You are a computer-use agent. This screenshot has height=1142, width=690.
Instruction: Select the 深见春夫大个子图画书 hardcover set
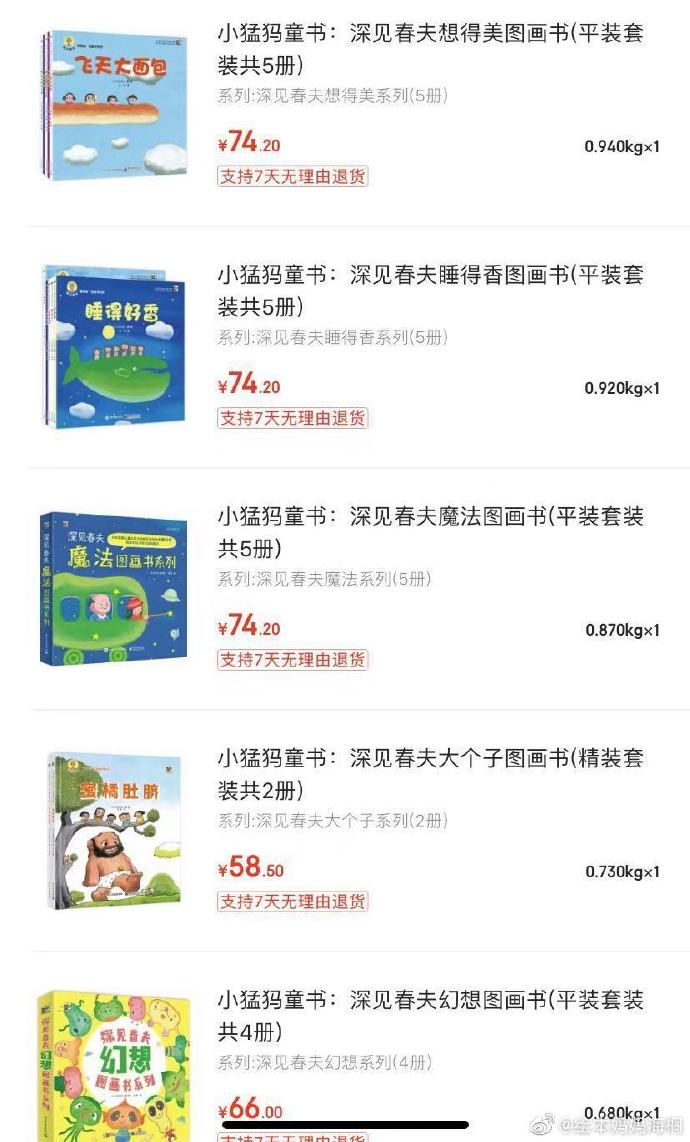[430, 774]
